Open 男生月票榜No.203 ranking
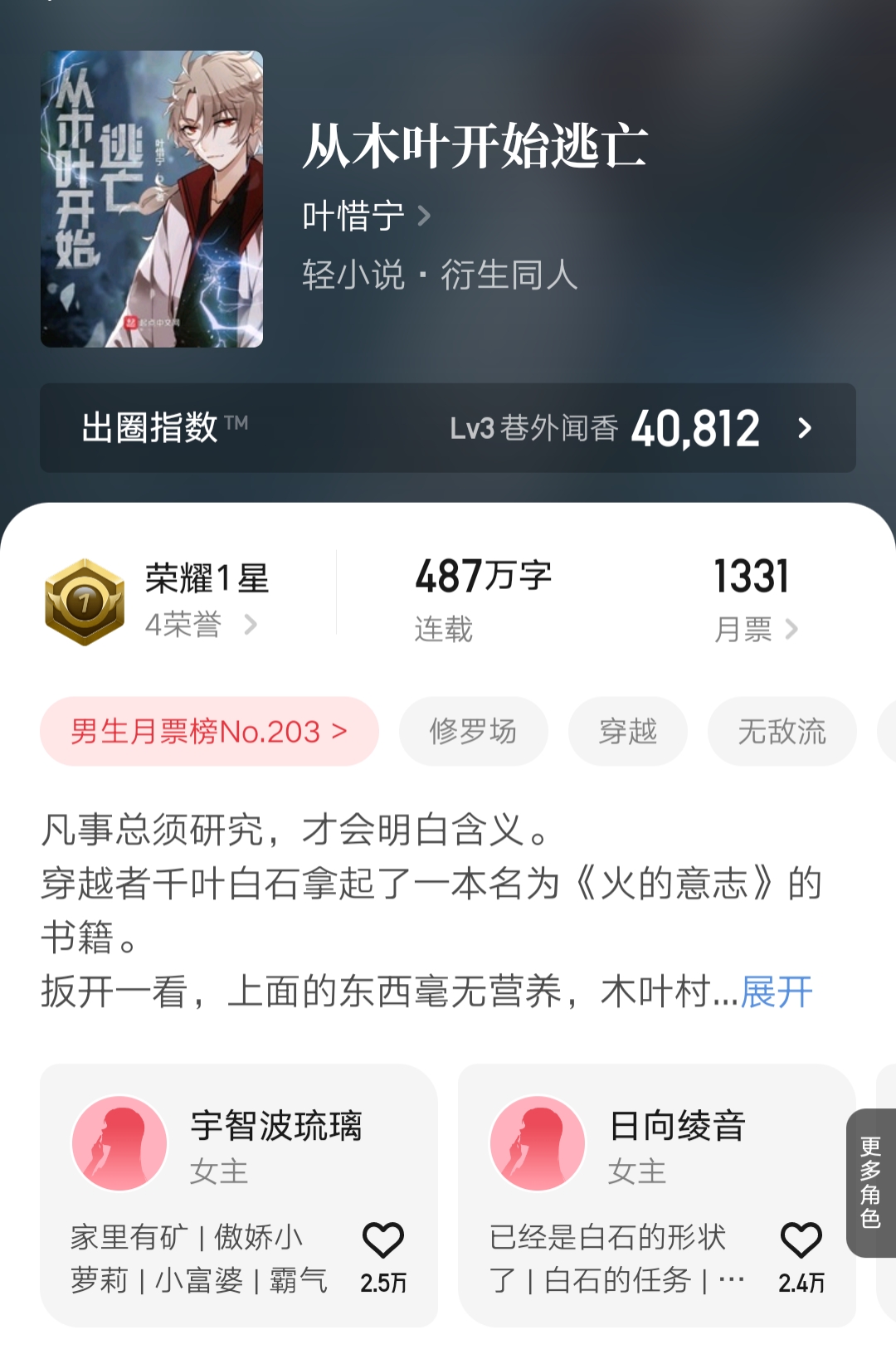Image resolution: width=896 pixels, height=1354 pixels. [208, 731]
